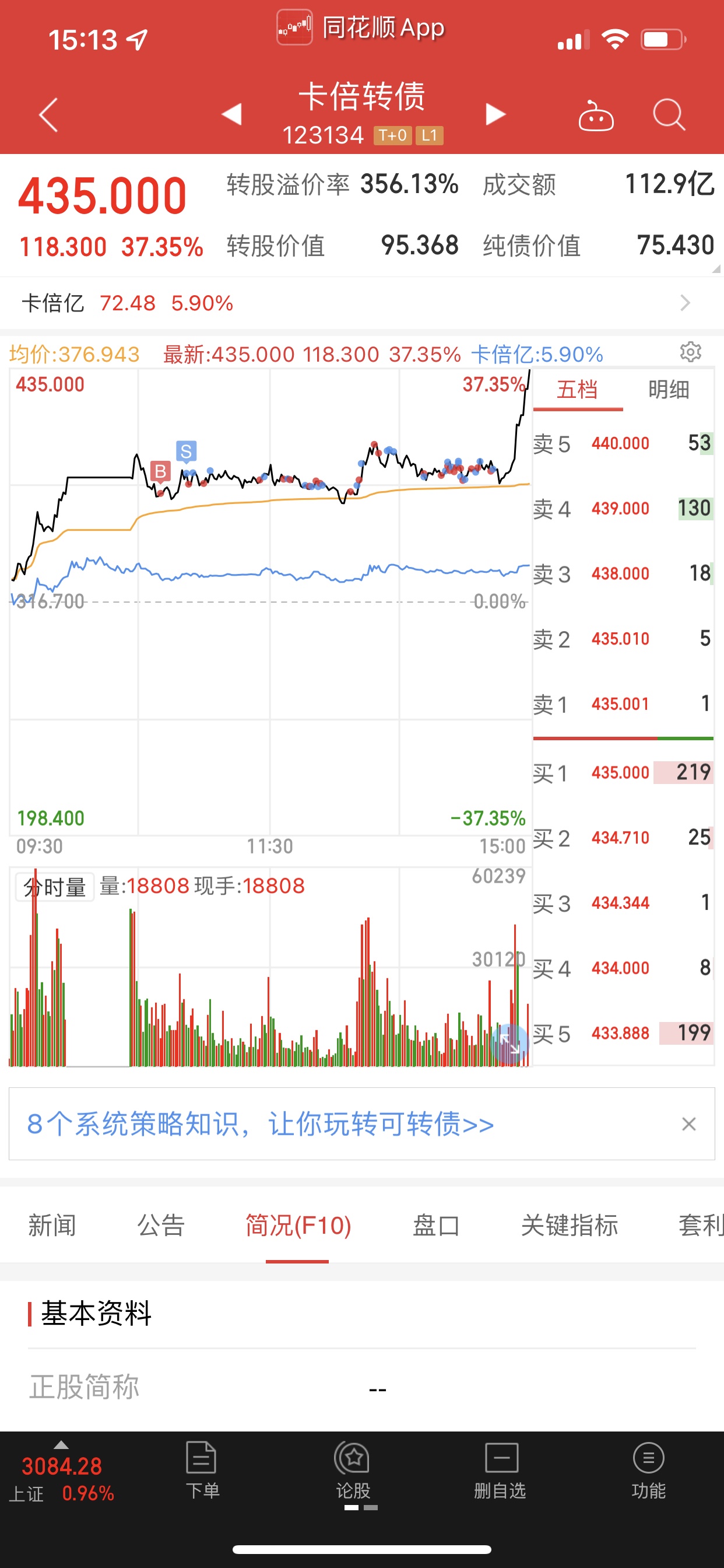This screenshot has height=1568, width=724.
Task: Remove from watchlist via 删自选
Action: coord(500,1471)
